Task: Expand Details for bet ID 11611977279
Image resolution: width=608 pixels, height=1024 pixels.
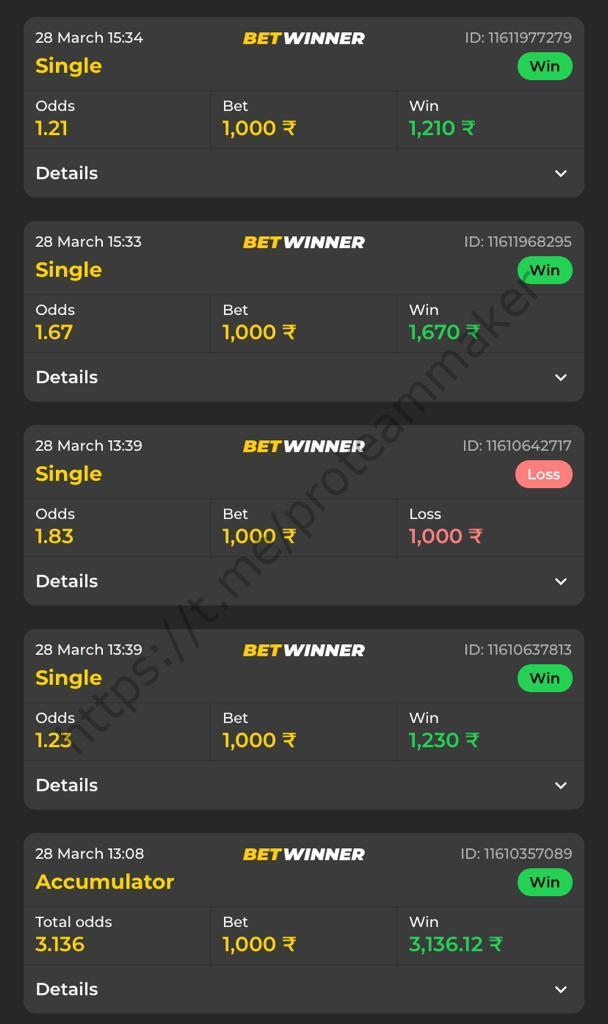Action: (304, 173)
